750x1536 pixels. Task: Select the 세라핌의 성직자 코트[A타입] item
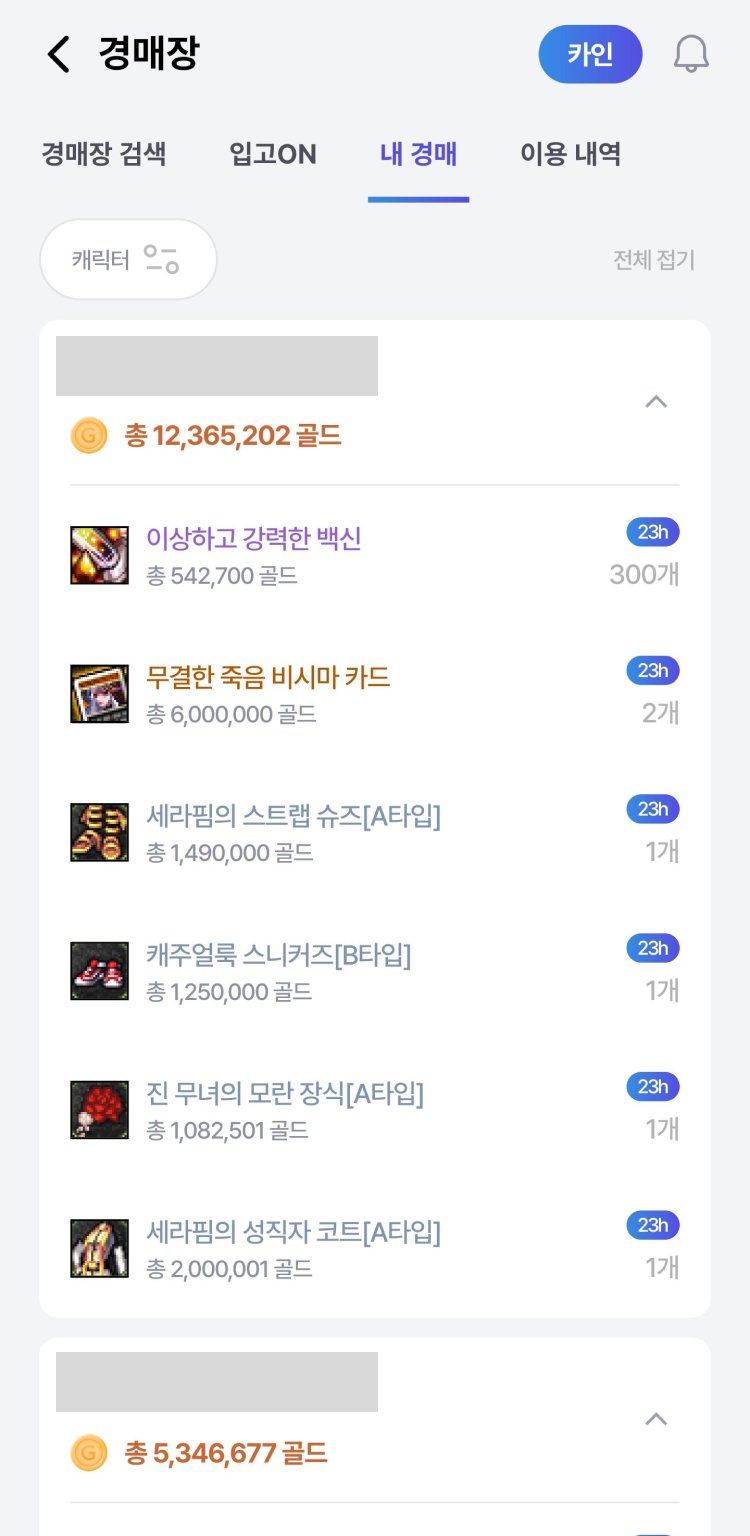[x=293, y=1233]
